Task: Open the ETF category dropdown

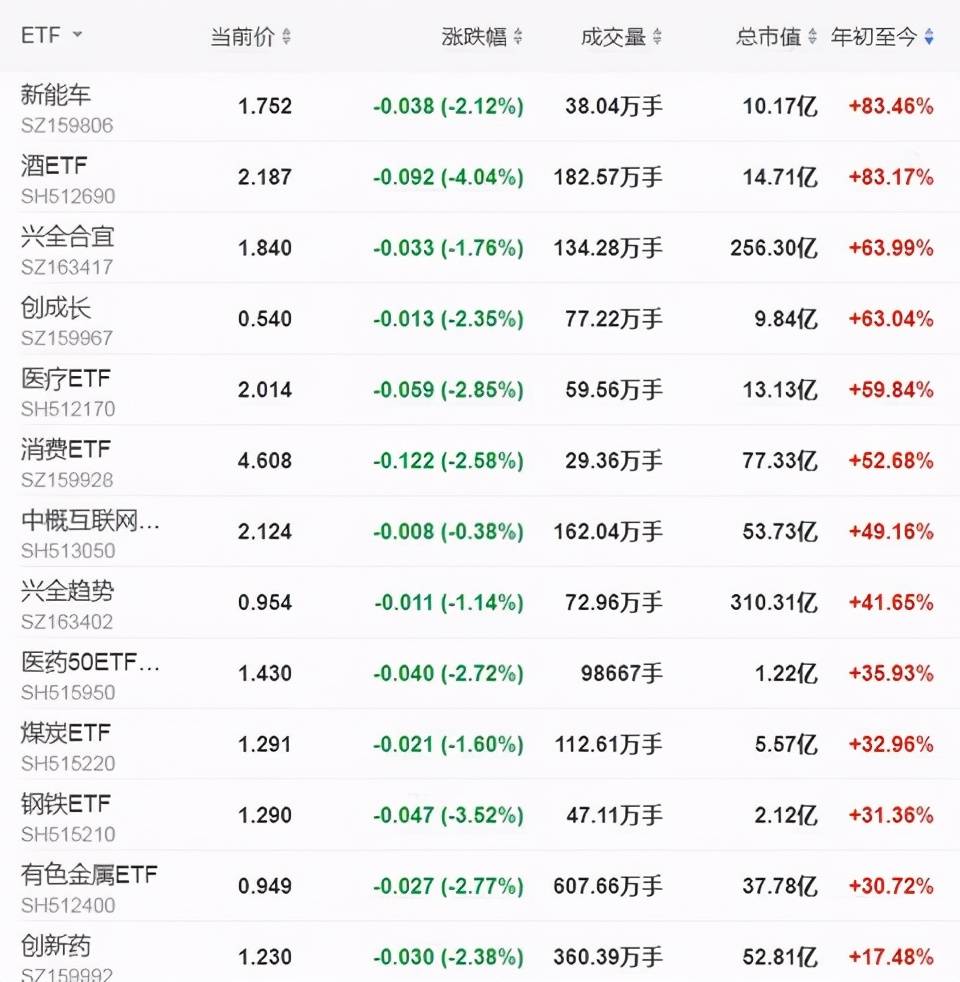Action: (52, 35)
